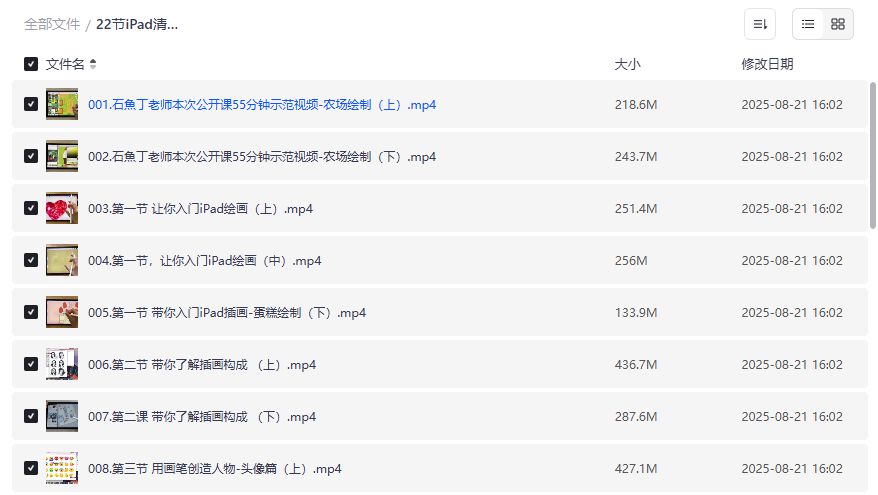Deselect the 008 头像篇 file checkbox
Image resolution: width=878 pixels, height=495 pixels.
click(x=31, y=469)
